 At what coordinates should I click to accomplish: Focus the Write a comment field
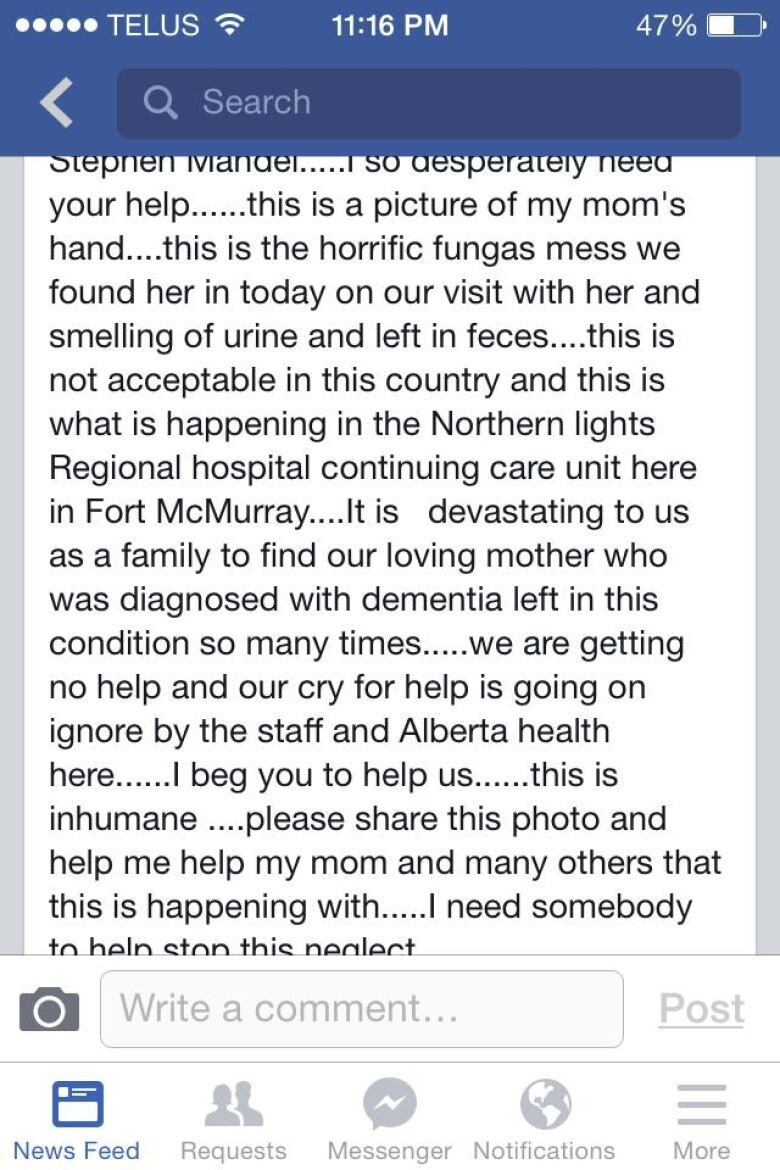[361, 1009]
